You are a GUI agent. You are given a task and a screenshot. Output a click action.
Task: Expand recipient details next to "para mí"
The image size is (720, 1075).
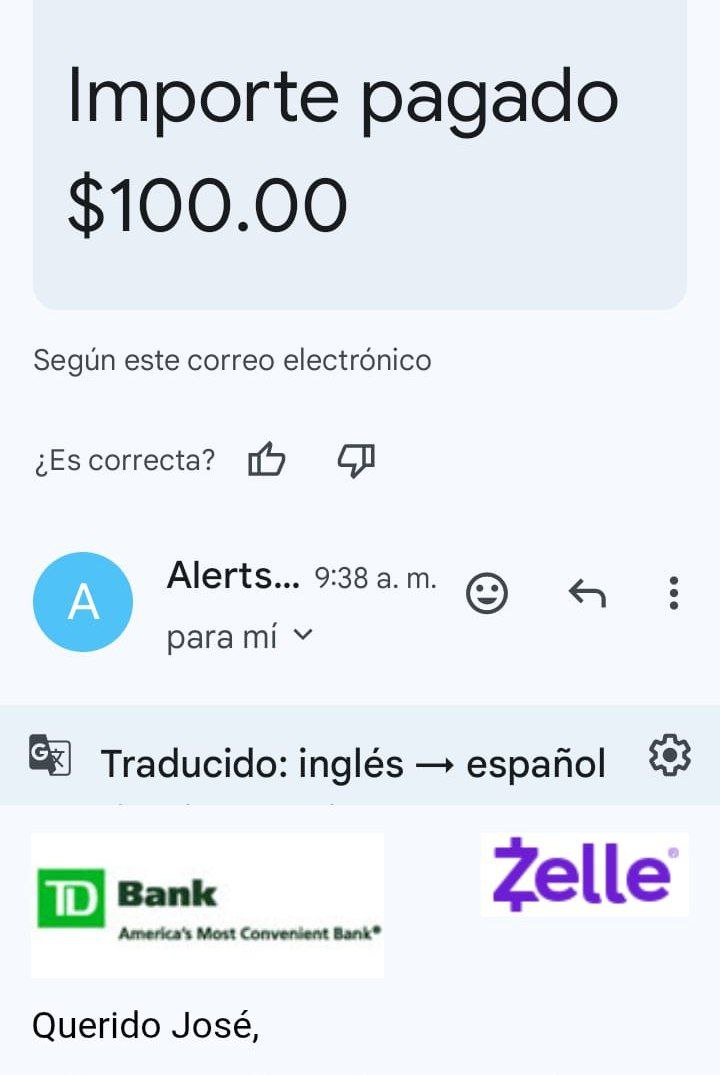(302, 634)
